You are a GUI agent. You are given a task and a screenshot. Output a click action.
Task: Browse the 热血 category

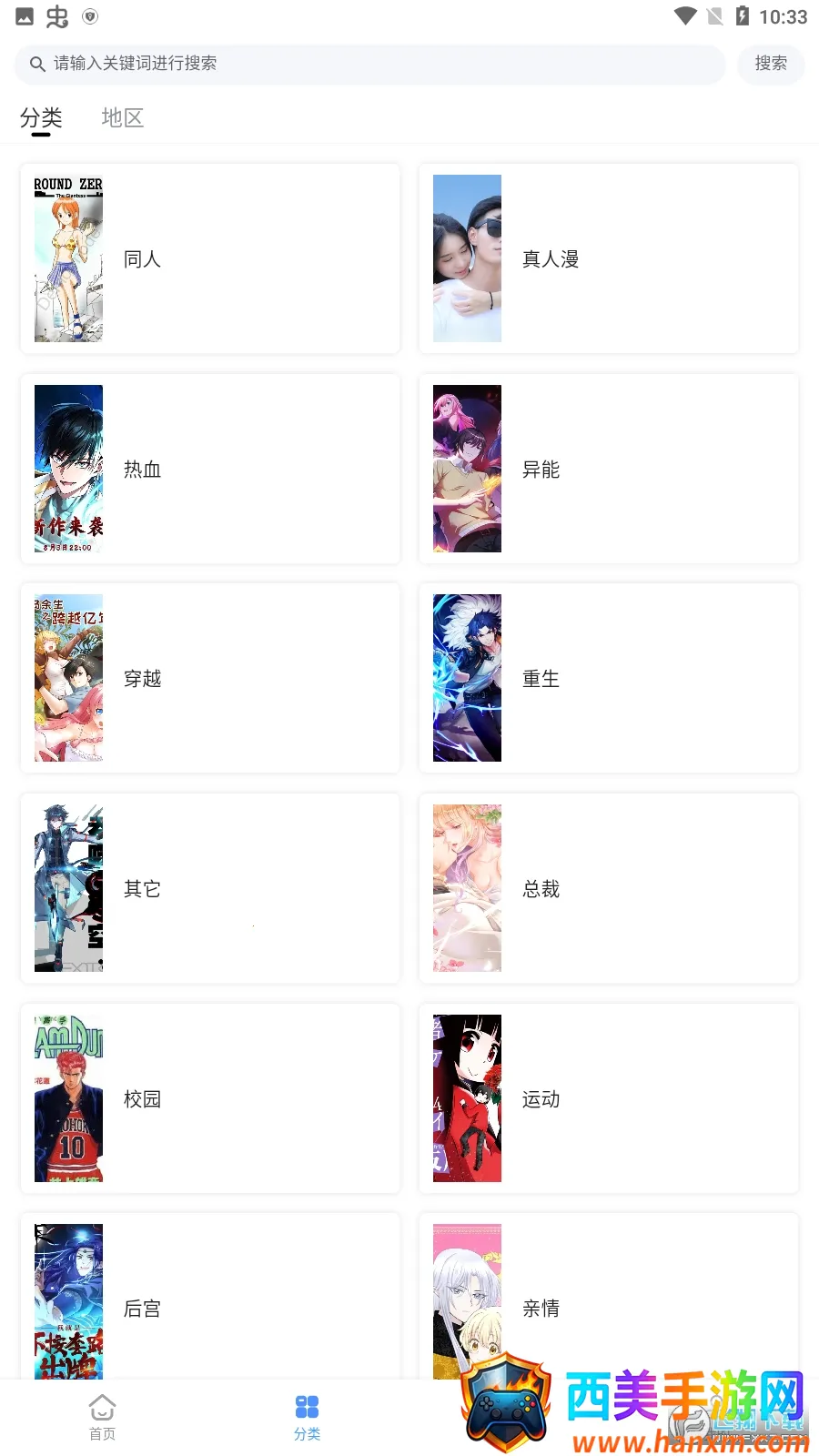(x=209, y=469)
